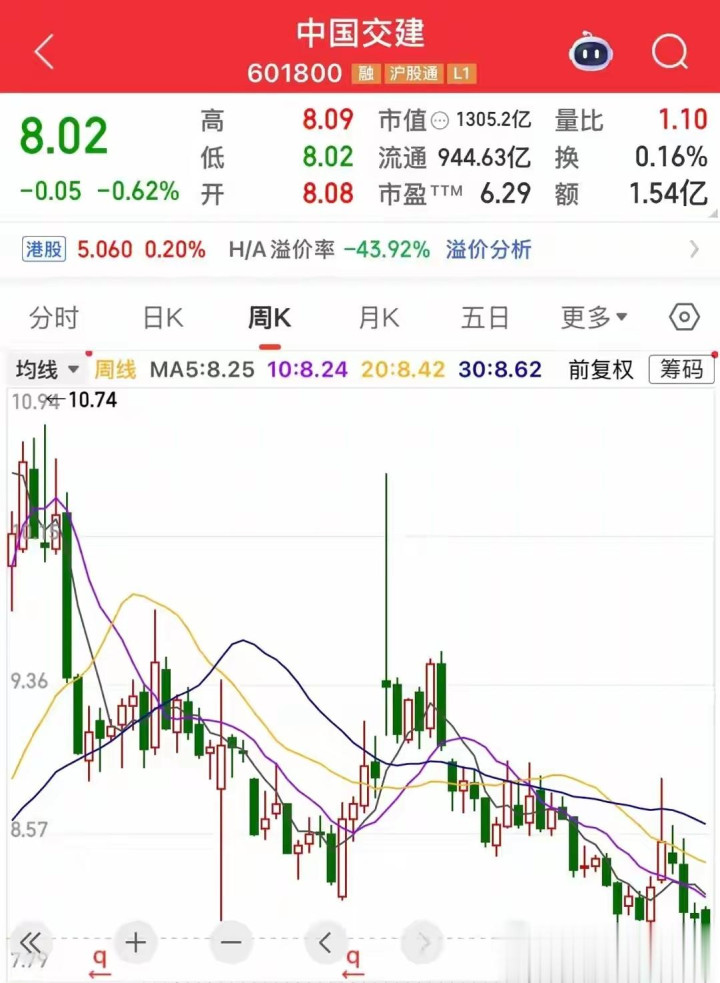
Task: Zoom in the K-line chart
Action: point(136,942)
